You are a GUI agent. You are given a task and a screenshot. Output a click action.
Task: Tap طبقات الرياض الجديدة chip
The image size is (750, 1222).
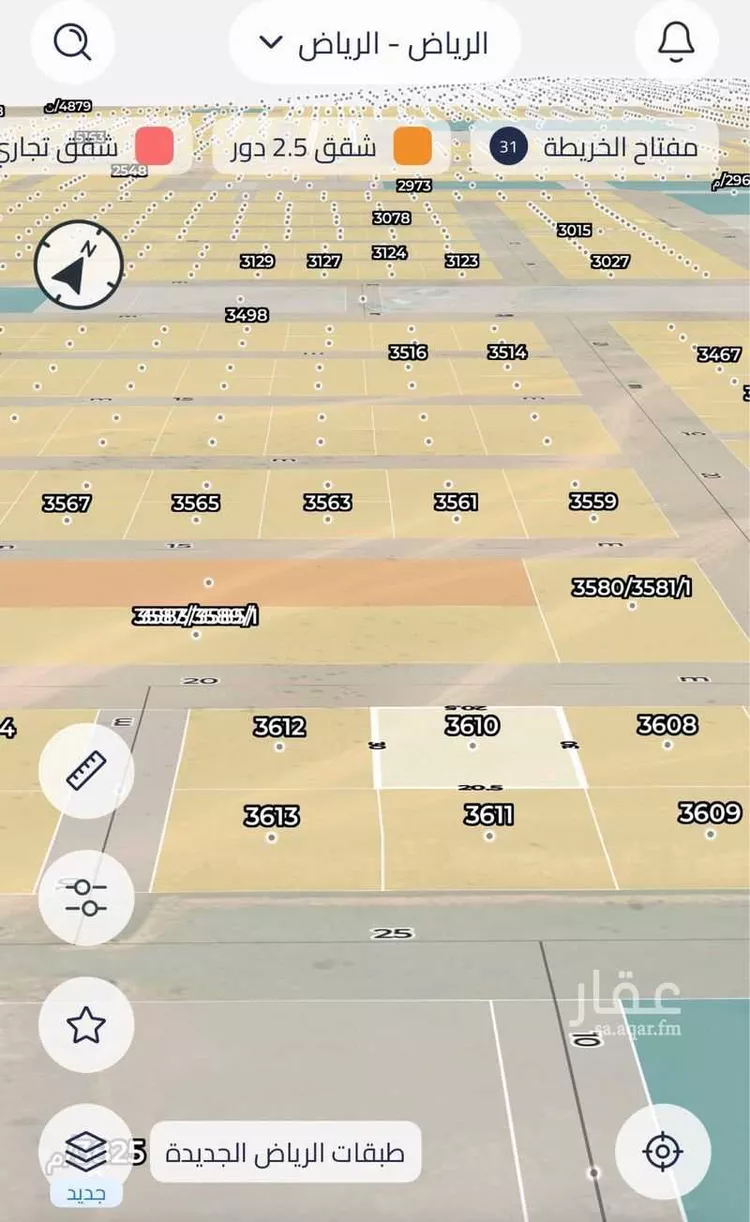pyautogui.click(x=285, y=1151)
